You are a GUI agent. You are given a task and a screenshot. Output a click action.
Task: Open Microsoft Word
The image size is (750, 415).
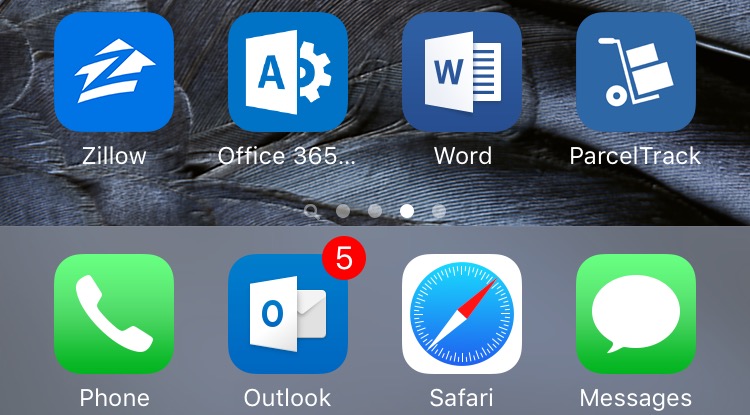(462, 72)
